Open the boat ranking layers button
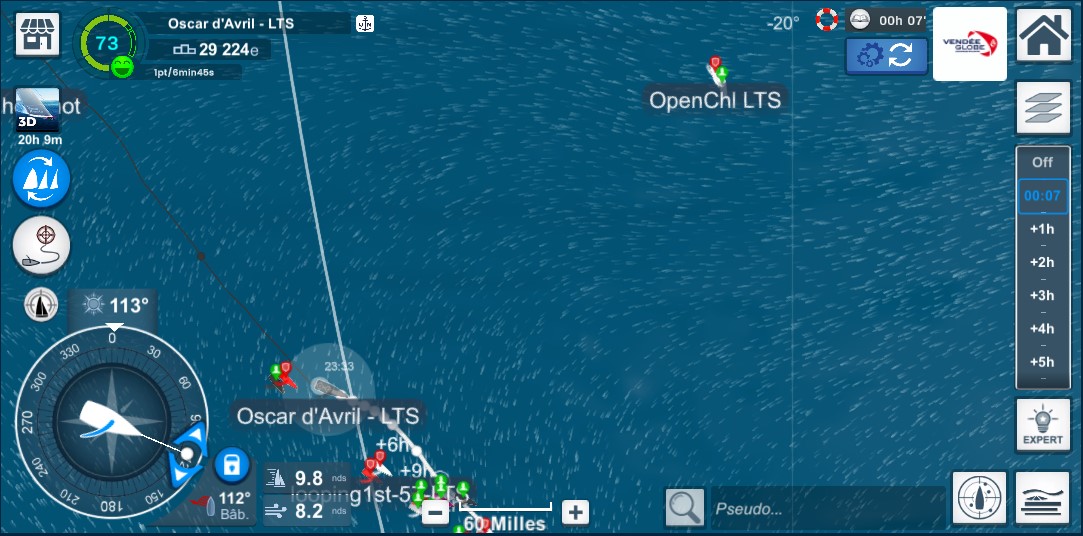This screenshot has width=1083, height=536. point(1042,497)
